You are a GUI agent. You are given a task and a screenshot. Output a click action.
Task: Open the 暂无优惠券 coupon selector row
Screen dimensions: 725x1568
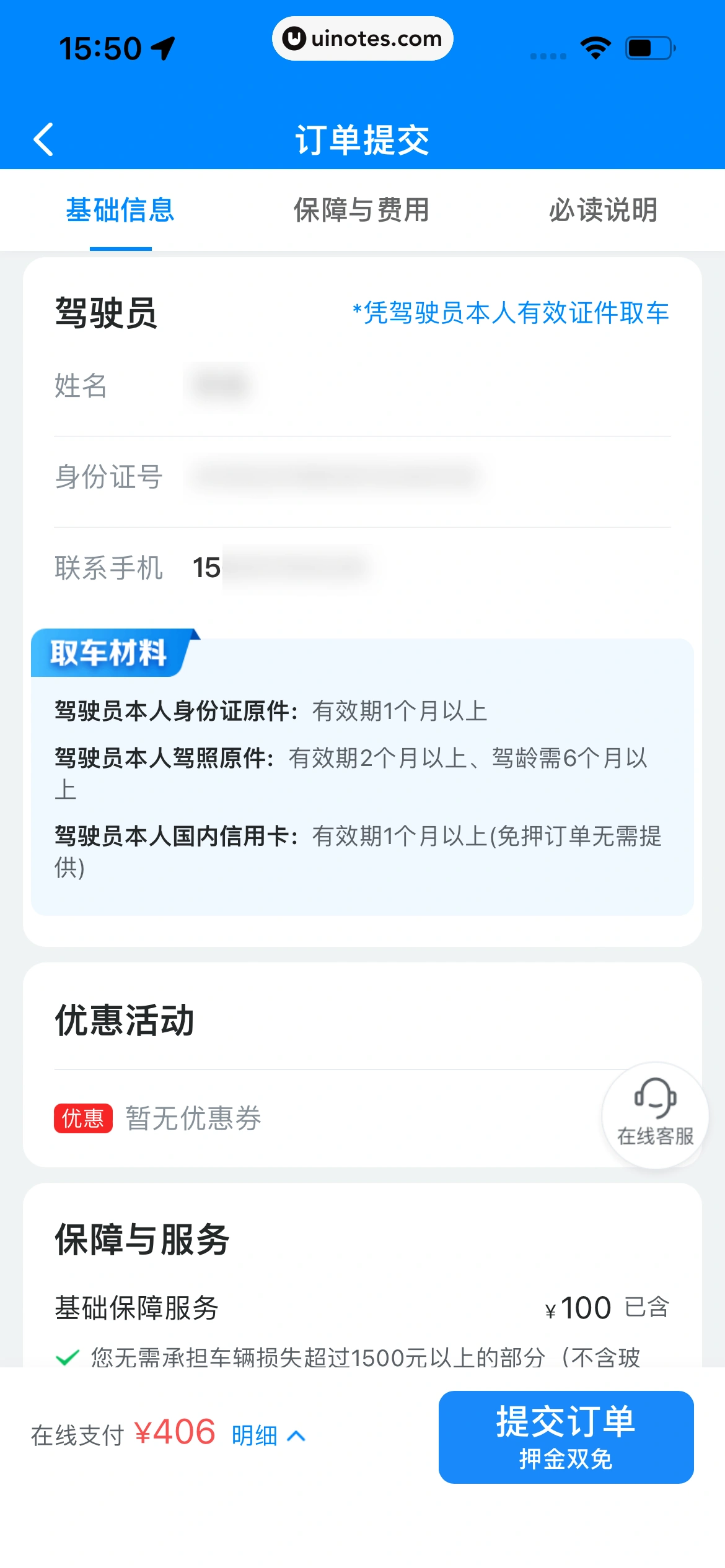click(193, 1118)
